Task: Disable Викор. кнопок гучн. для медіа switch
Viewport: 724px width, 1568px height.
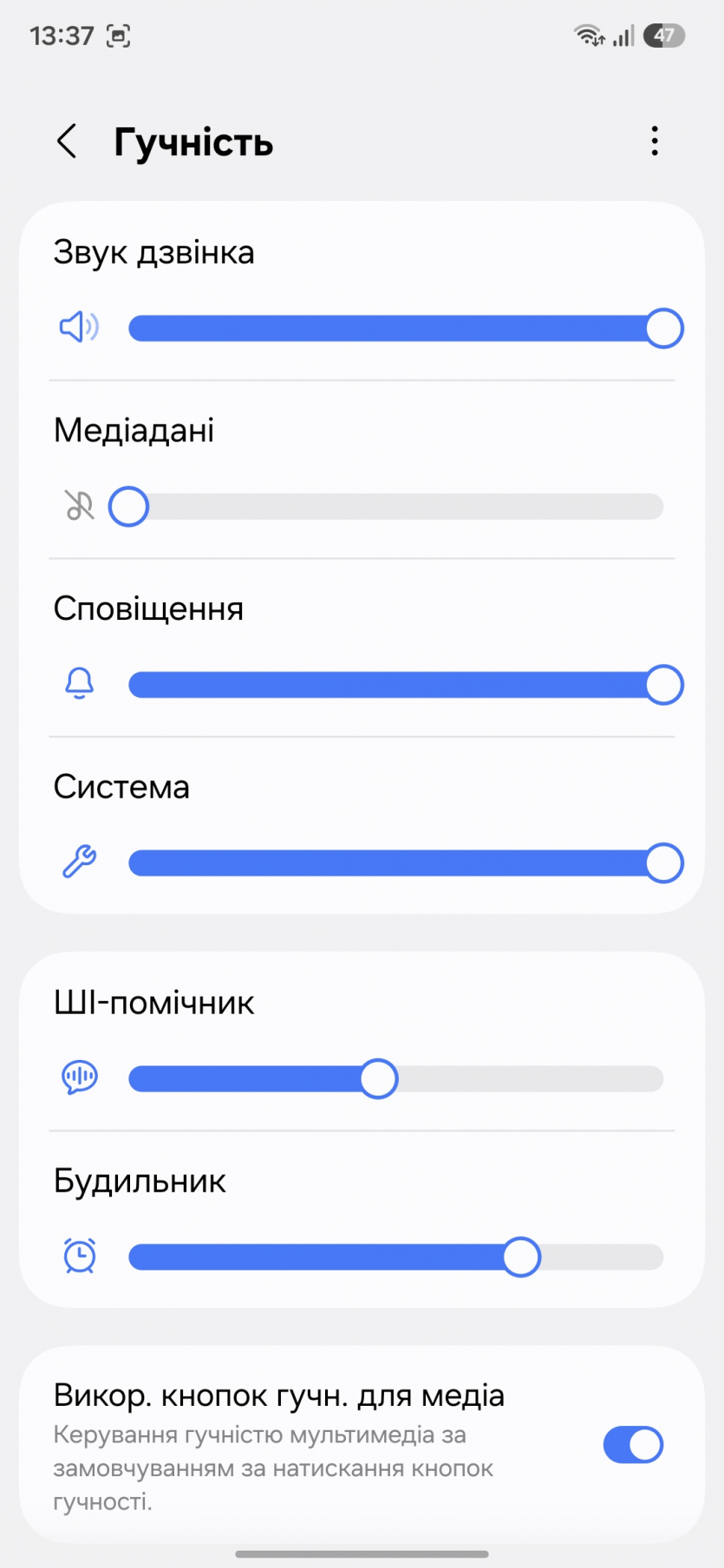Action: coord(633,1445)
